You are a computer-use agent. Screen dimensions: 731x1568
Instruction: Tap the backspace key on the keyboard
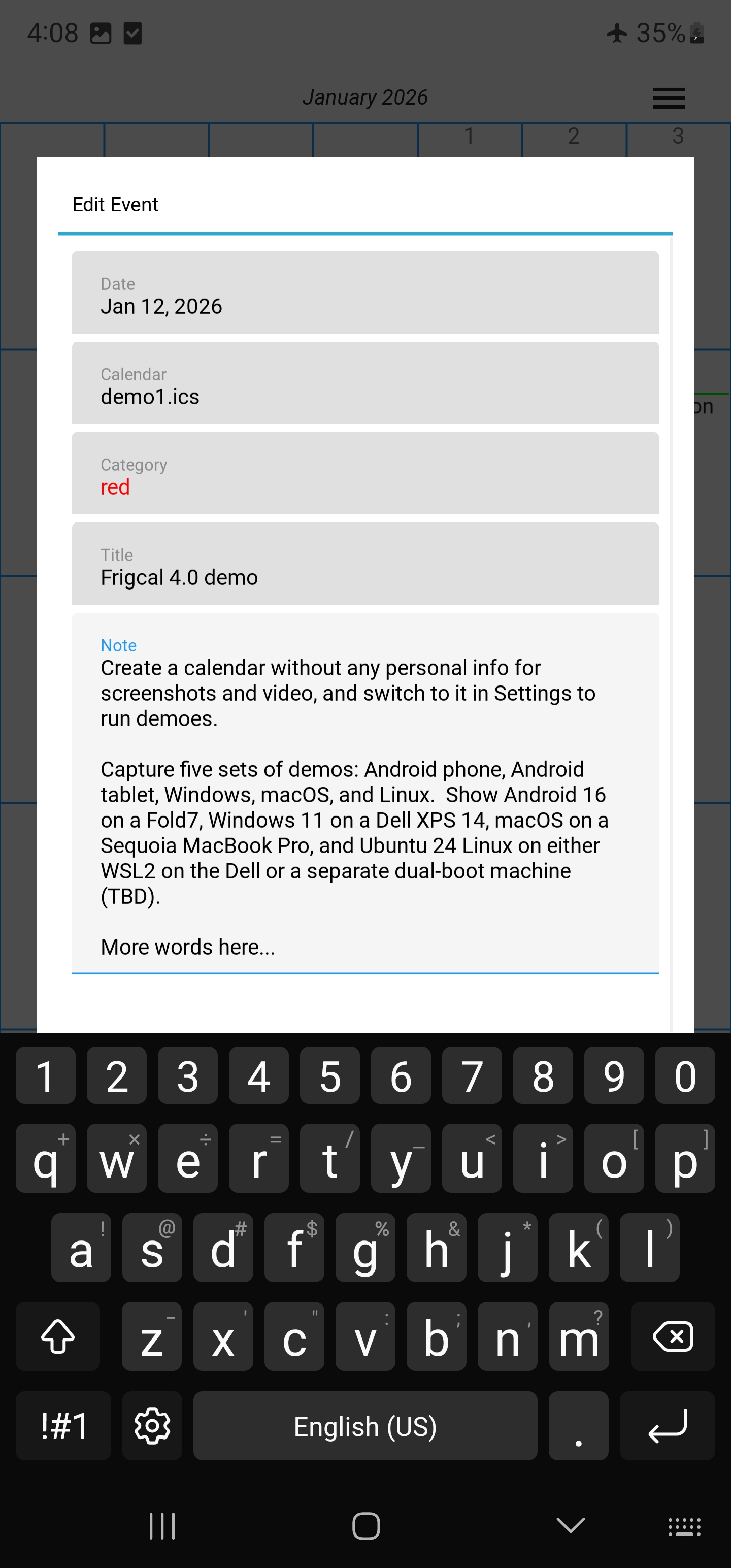[x=673, y=1336]
